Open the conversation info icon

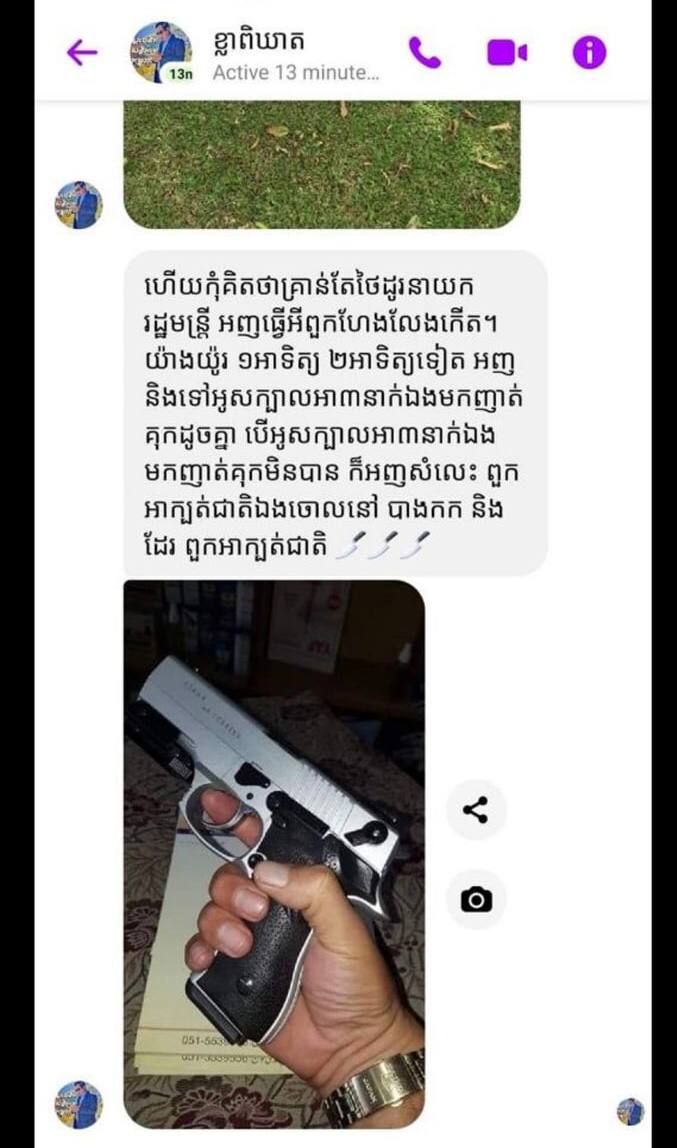[x=589, y=52]
